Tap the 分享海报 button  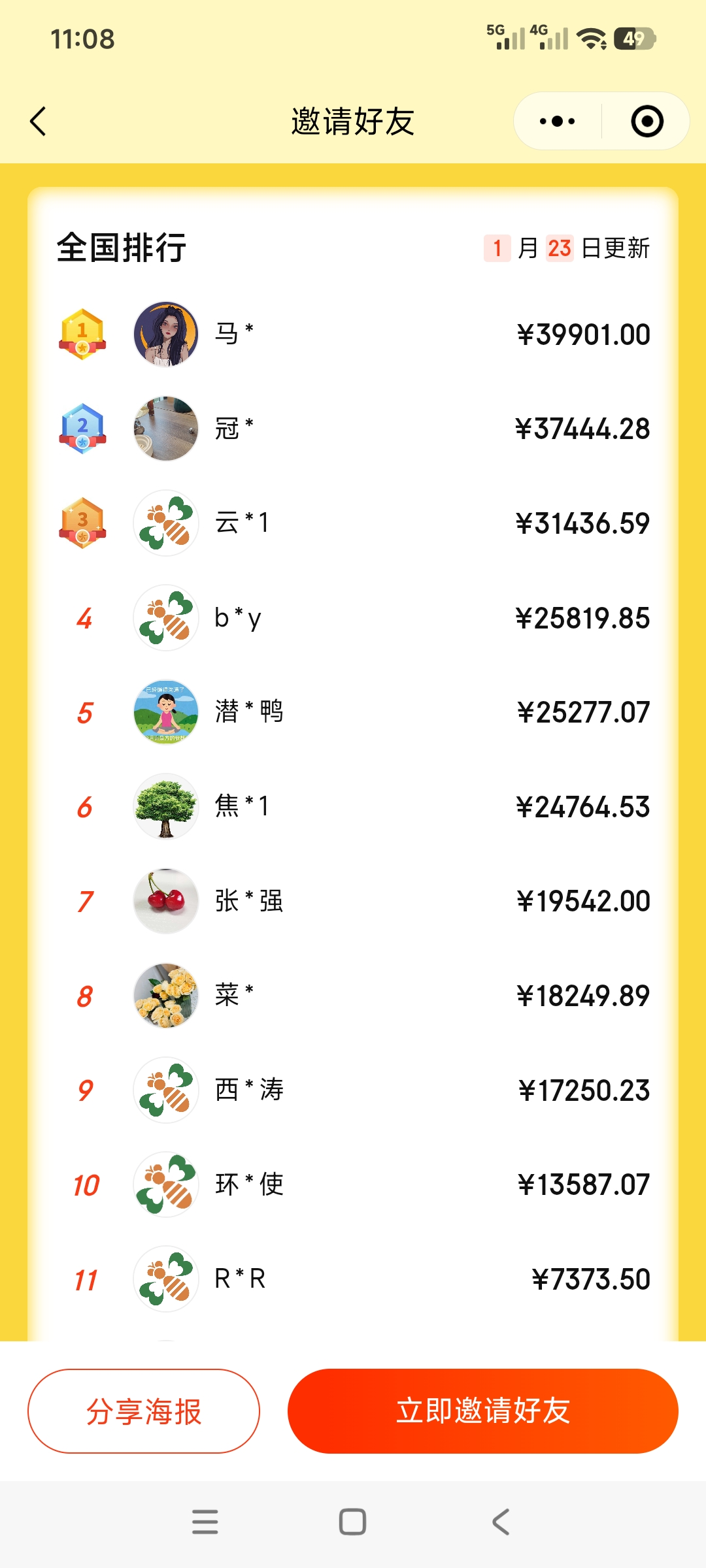[x=144, y=1411]
